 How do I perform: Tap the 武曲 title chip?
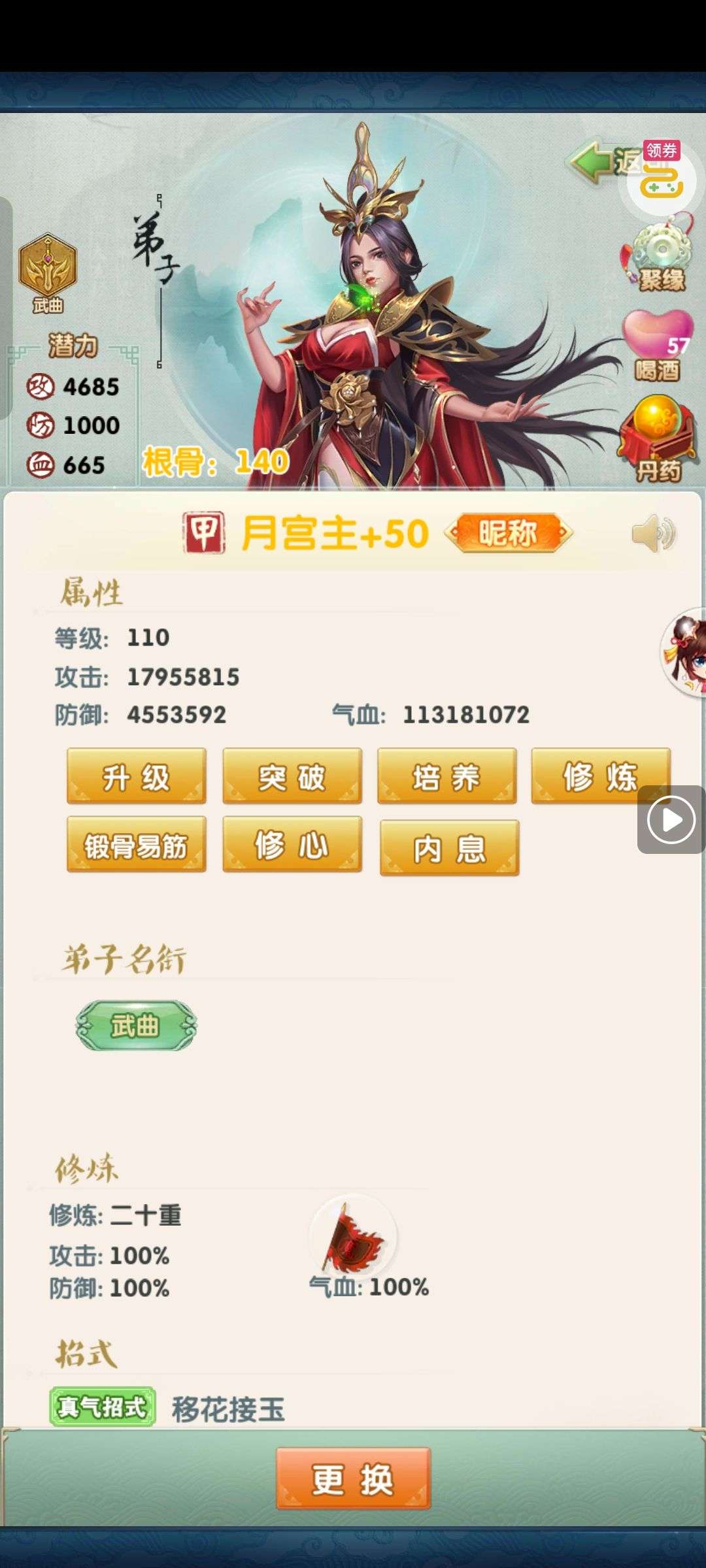136,1026
